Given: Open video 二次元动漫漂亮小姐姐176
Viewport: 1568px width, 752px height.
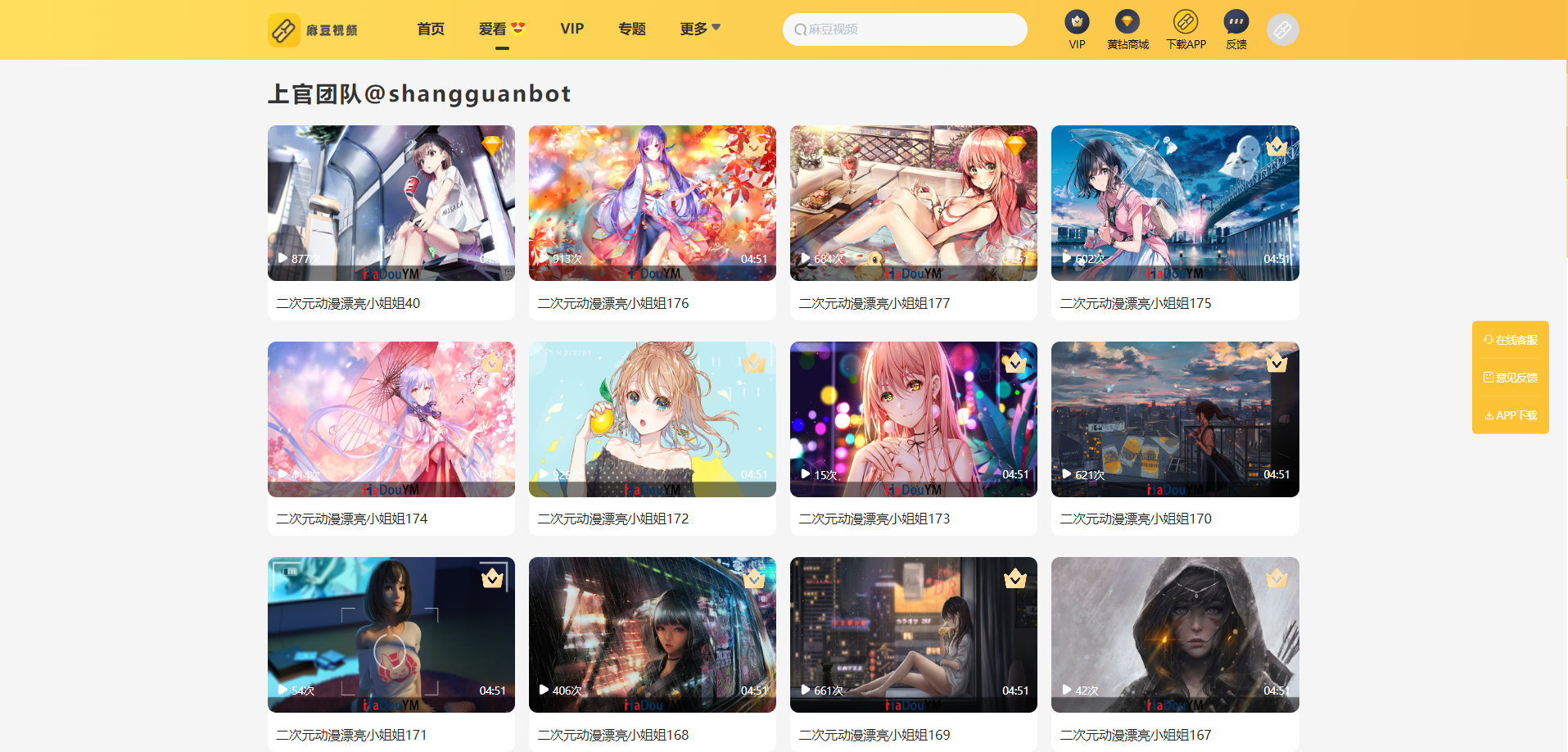Looking at the screenshot, I should tap(652, 203).
